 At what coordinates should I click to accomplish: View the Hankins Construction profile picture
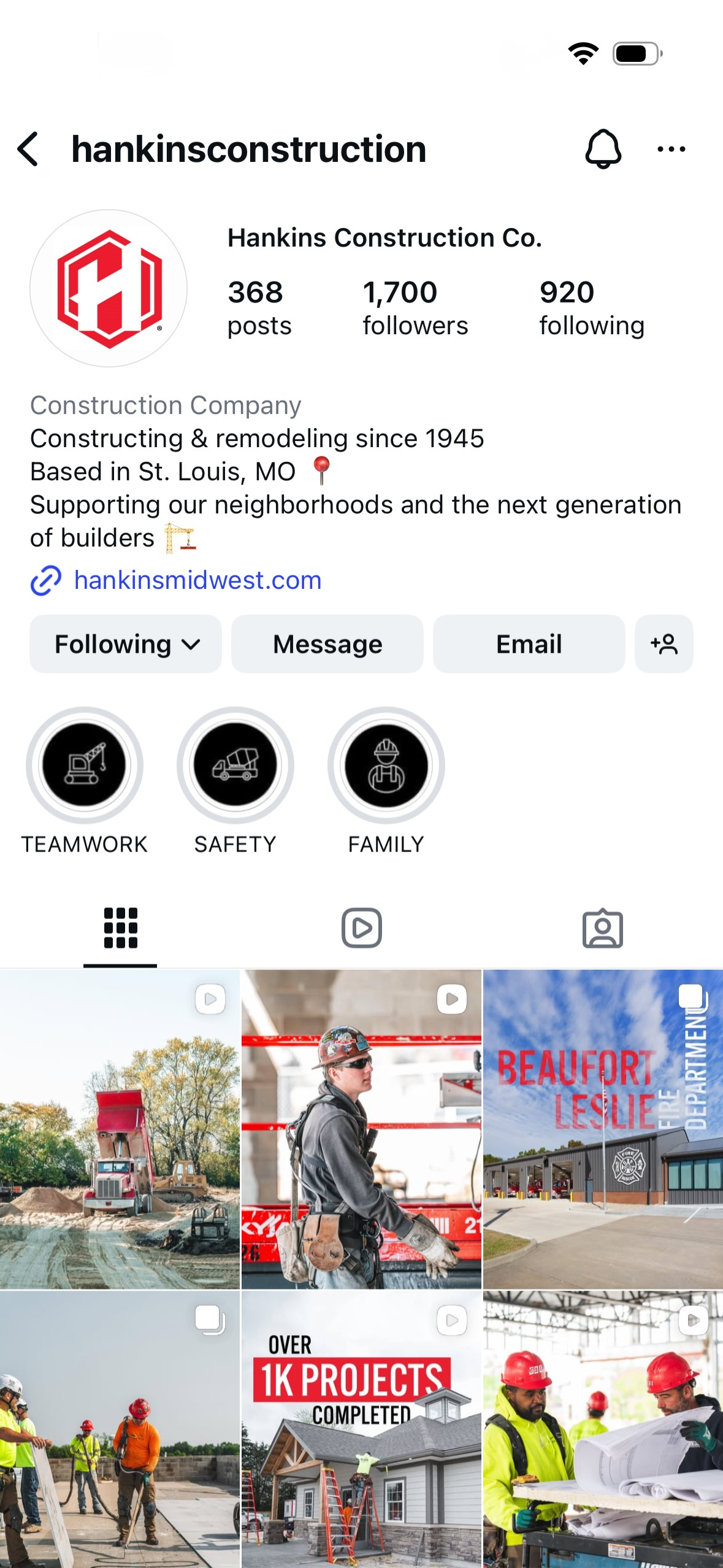click(109, 288)
